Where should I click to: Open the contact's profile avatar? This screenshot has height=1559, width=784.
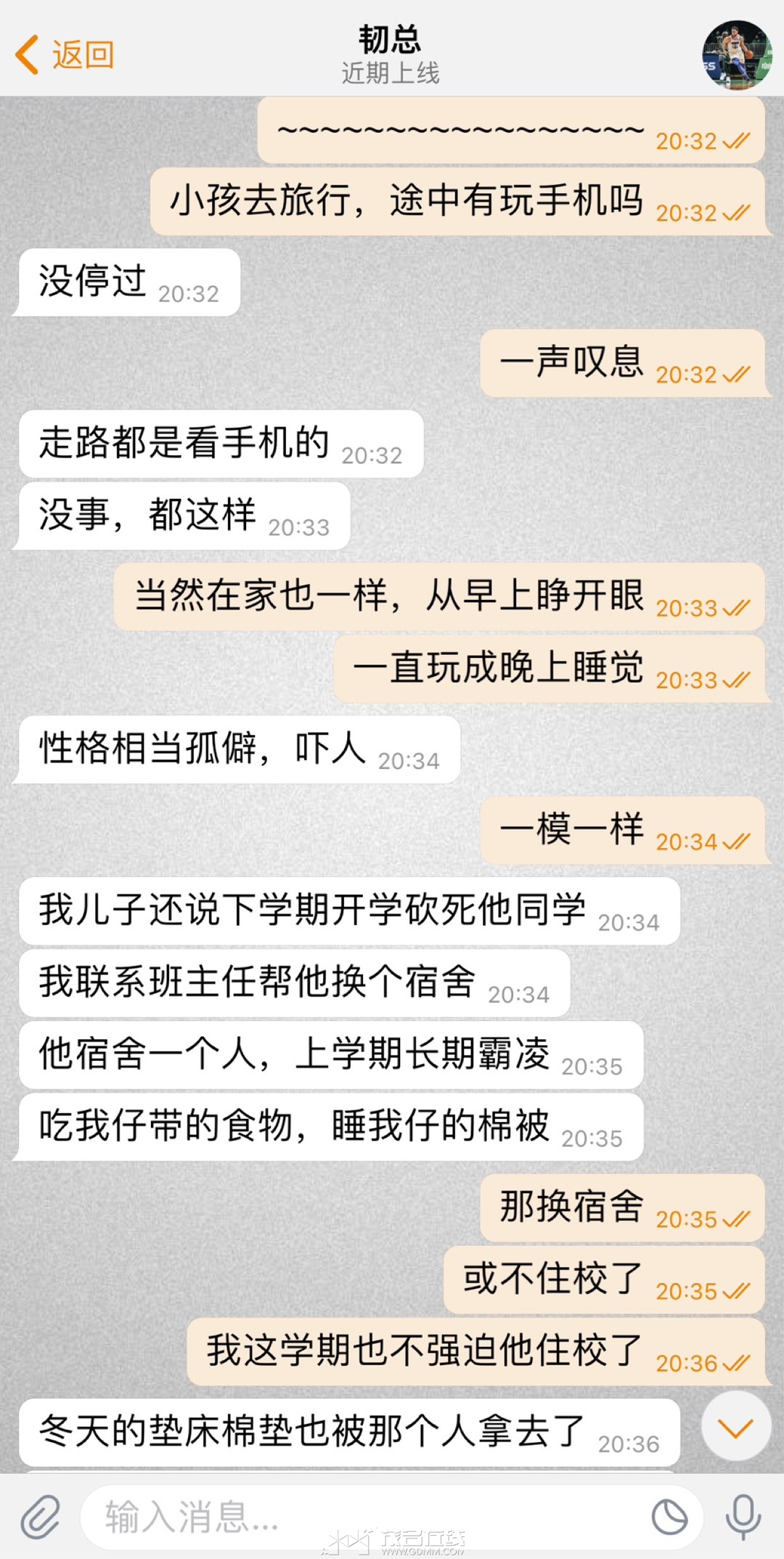point(736,55)
